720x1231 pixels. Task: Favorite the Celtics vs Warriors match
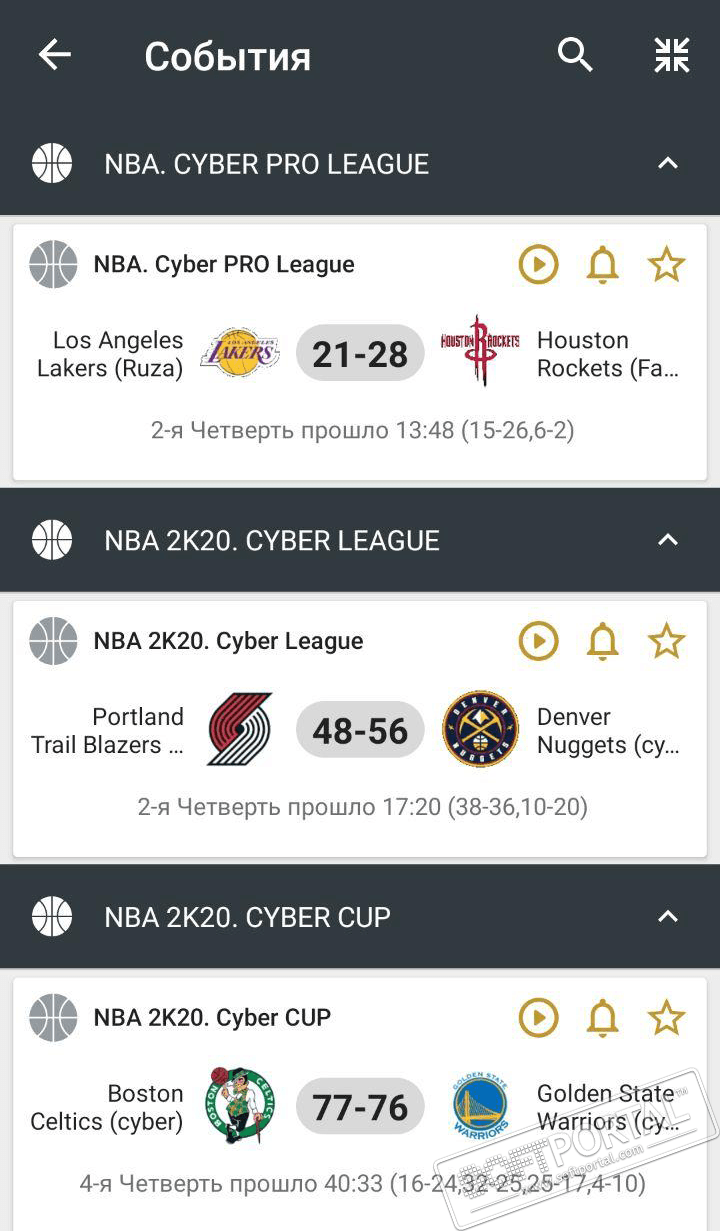coord(666,1018)
